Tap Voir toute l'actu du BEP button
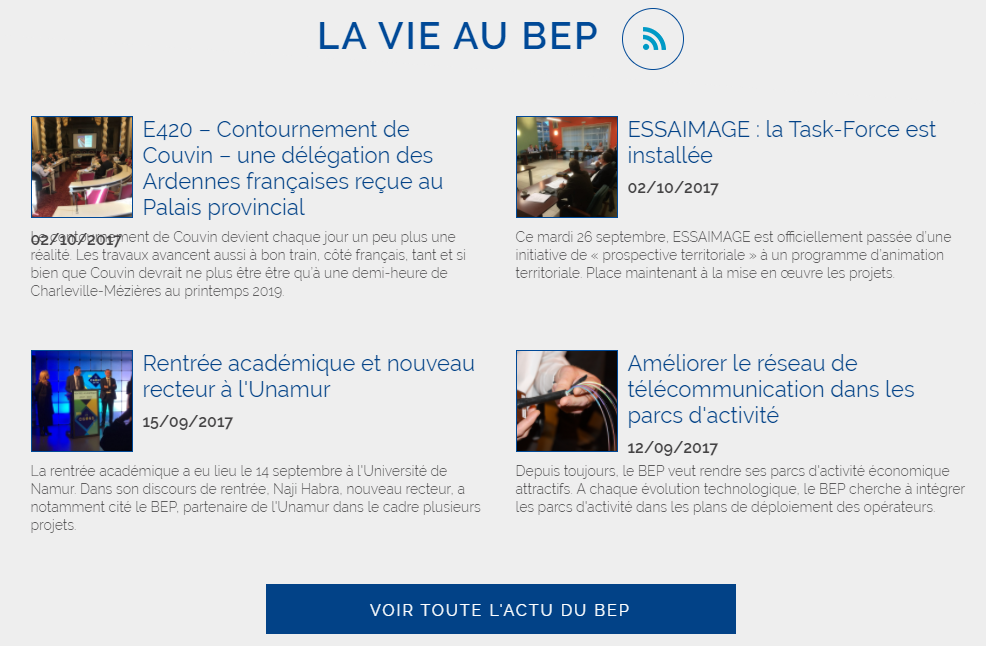Screen dimensions: 986x646 [500, 609]
